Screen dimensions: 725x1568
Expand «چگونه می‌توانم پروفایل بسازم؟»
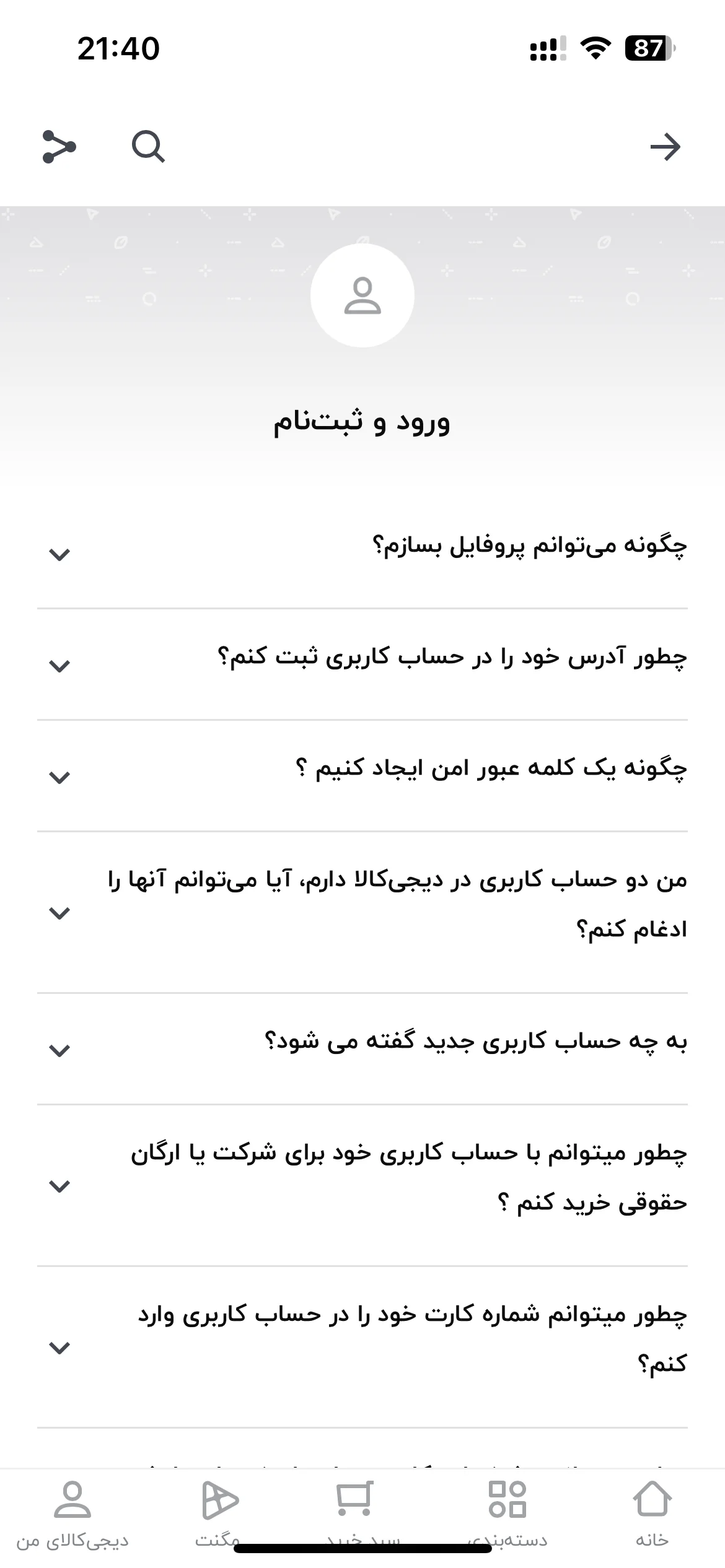coord(362,552)
